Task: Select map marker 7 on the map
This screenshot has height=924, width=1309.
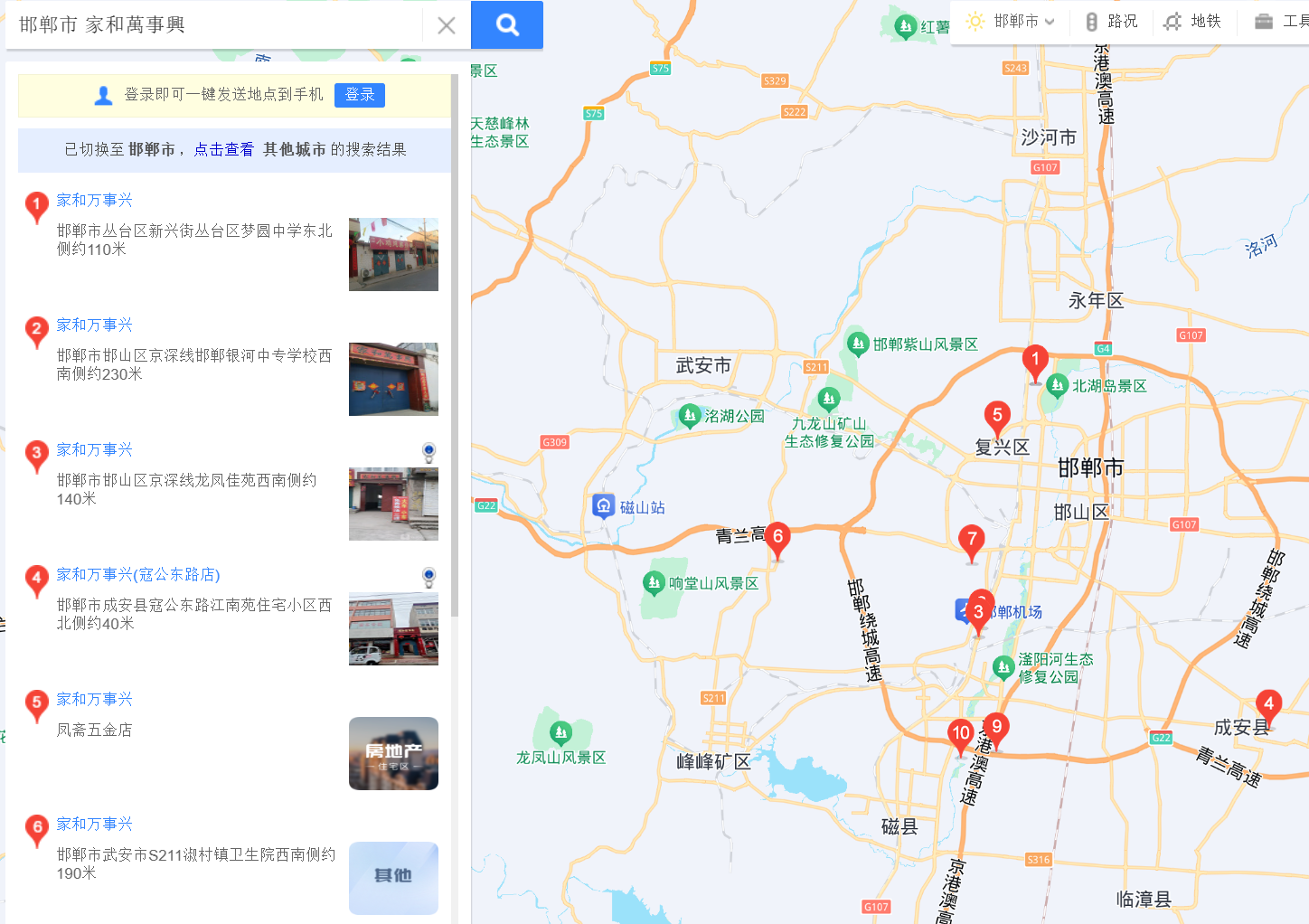Action: point(971,542)
